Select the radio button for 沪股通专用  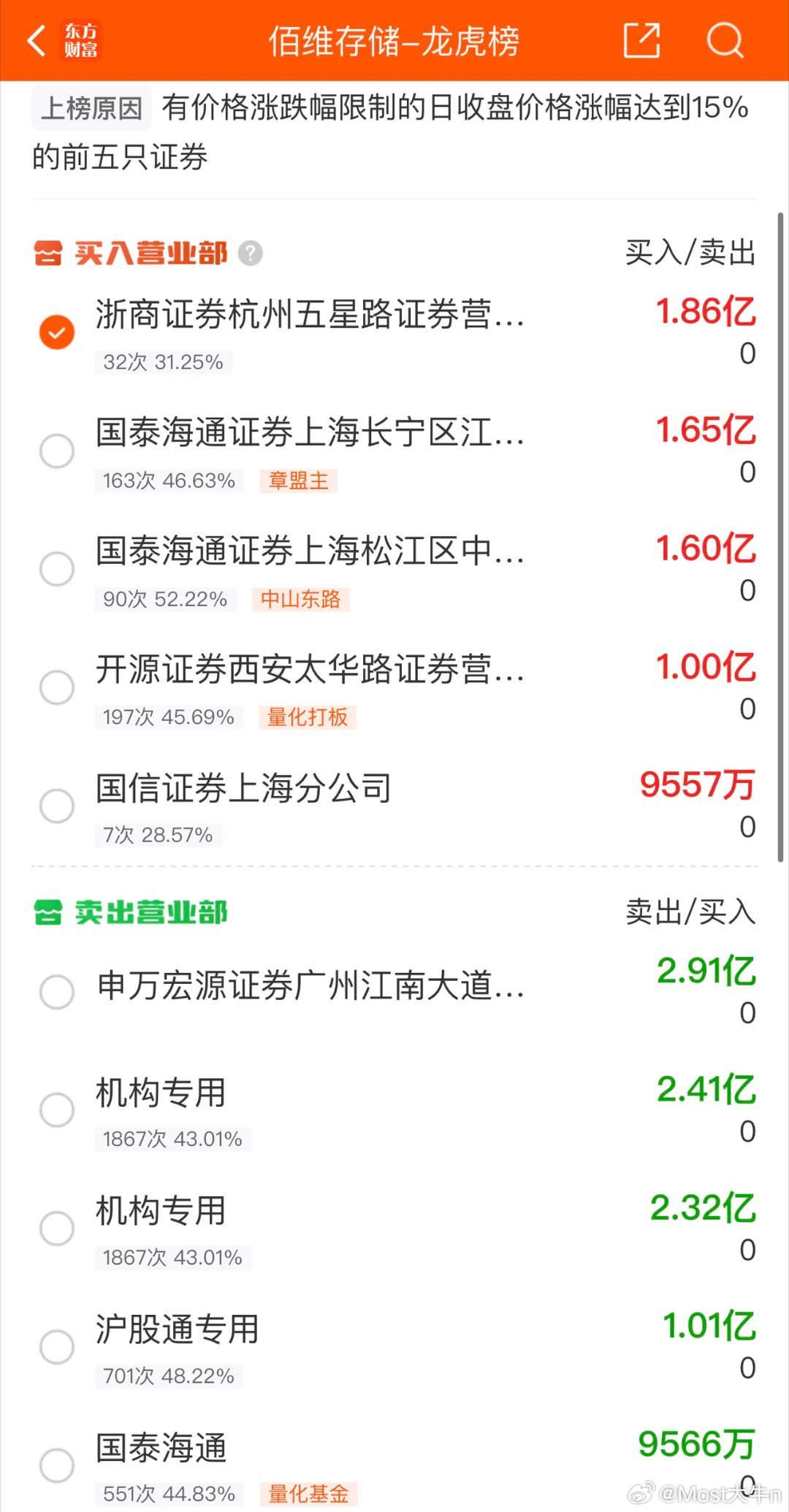pos(56,1348)
